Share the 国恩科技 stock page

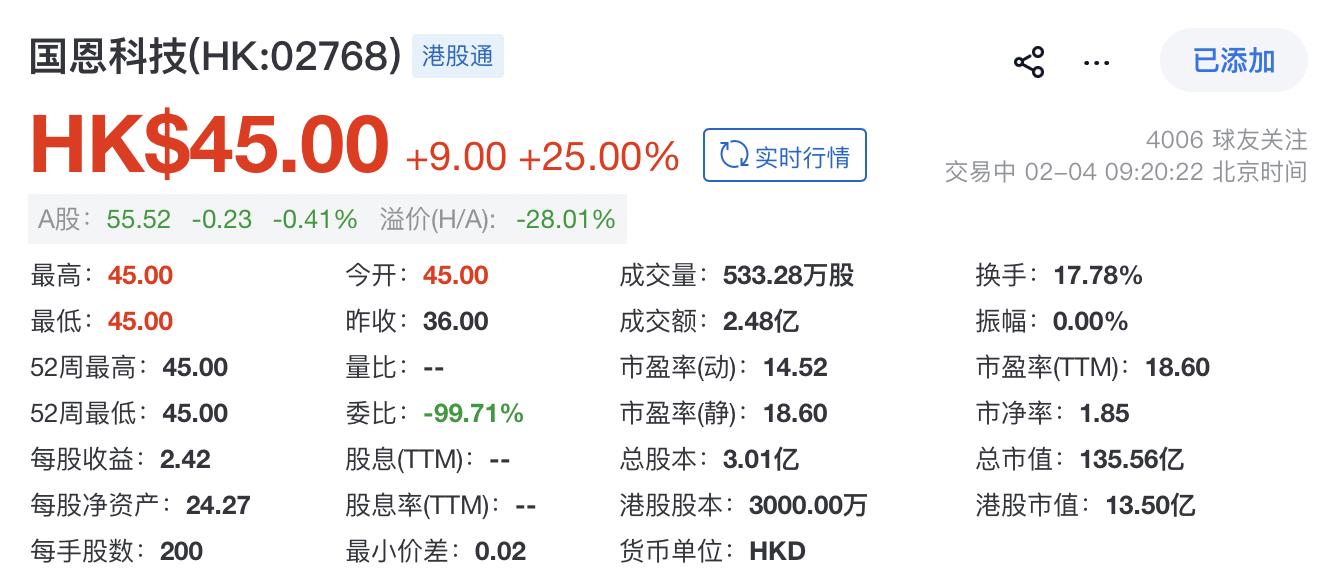tap(1029, 62)
